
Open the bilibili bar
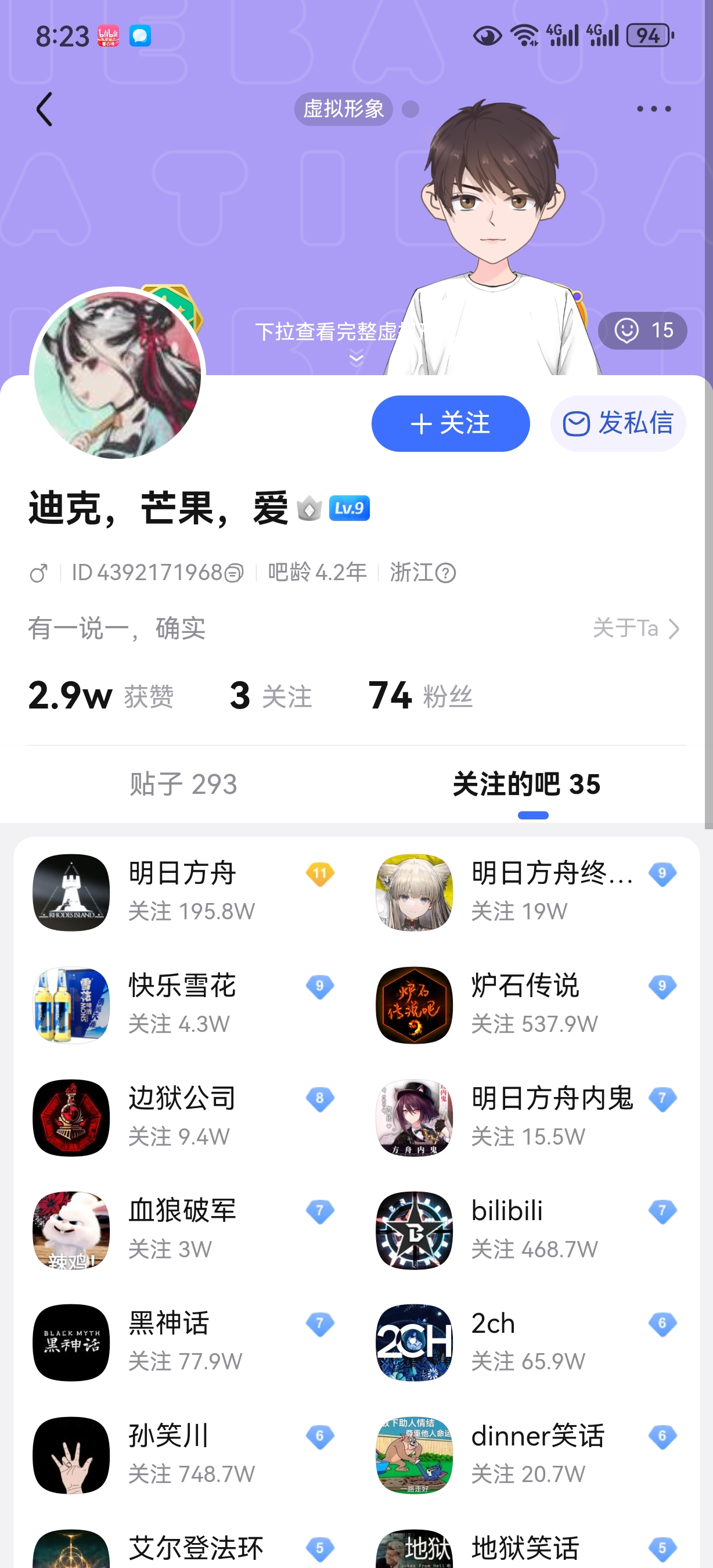525,1229
